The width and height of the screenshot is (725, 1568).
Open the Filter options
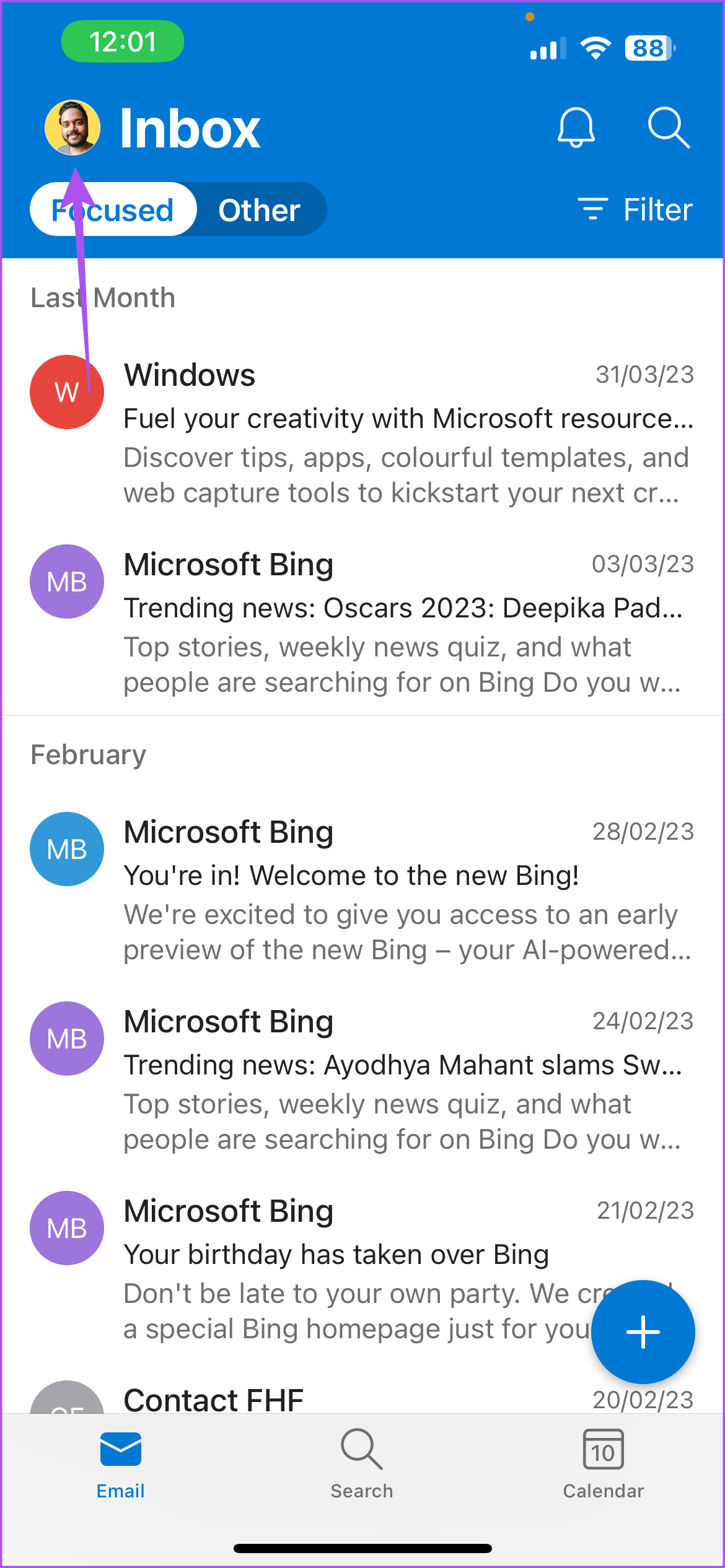635,210
